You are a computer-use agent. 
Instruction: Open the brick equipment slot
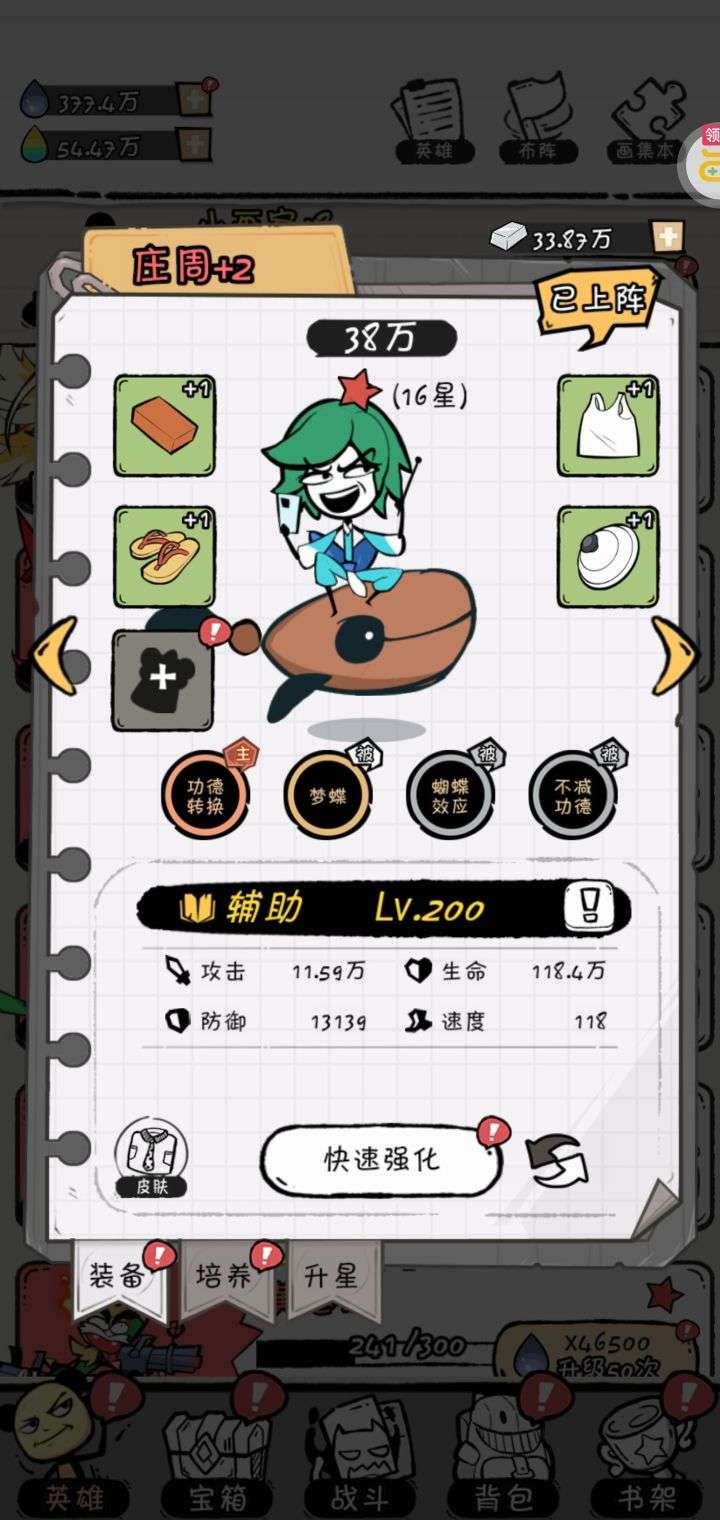(164, 426)
